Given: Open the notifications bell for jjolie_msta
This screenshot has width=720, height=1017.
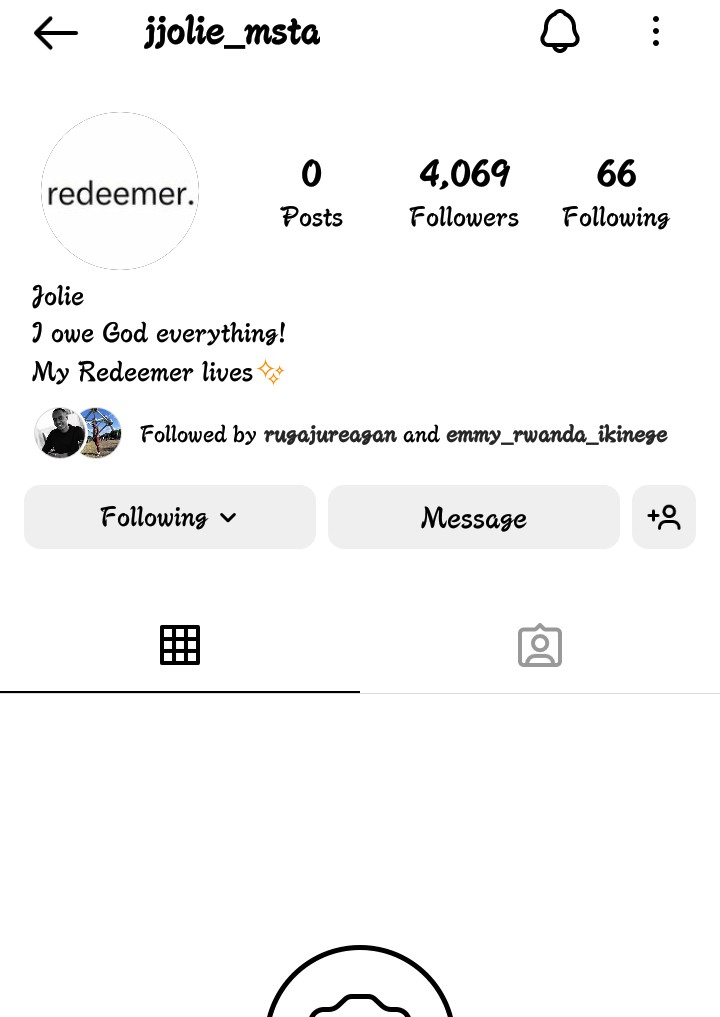Looking at the screenshot, I should 560,32.
